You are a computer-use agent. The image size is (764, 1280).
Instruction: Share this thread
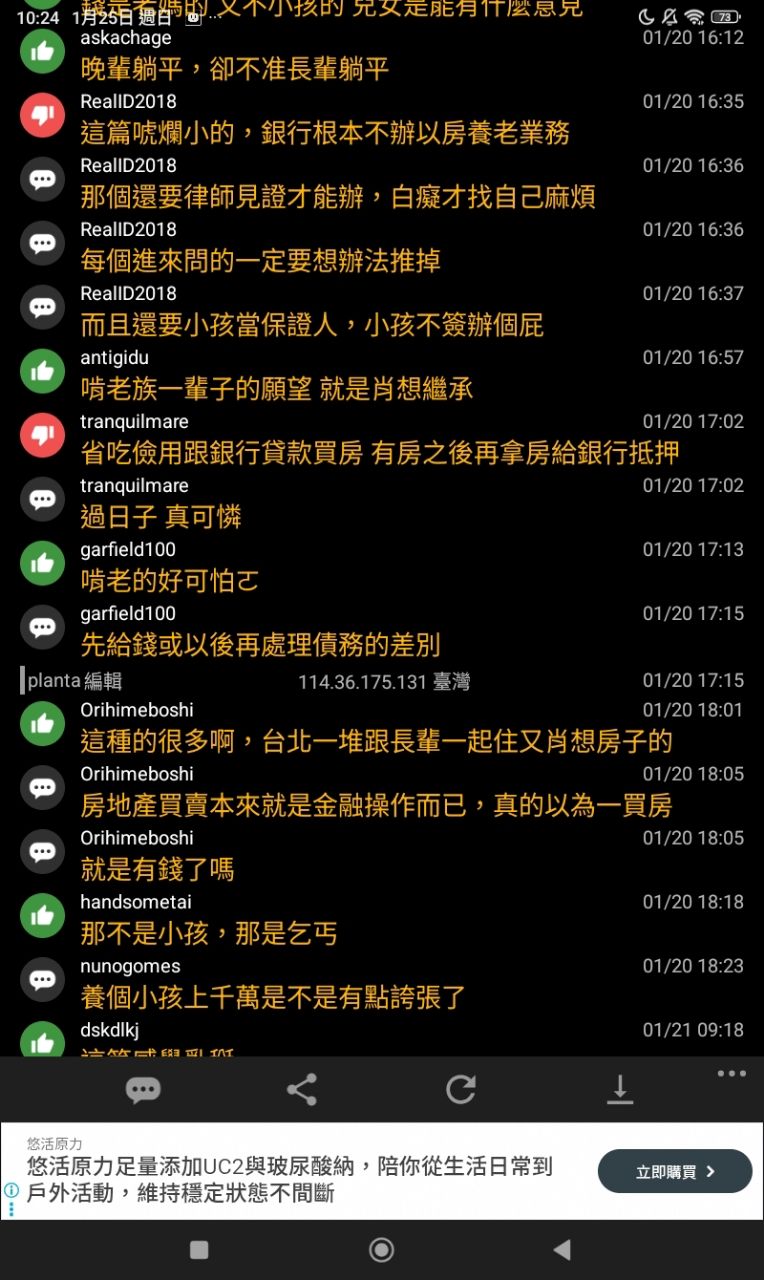(302, 1089)
